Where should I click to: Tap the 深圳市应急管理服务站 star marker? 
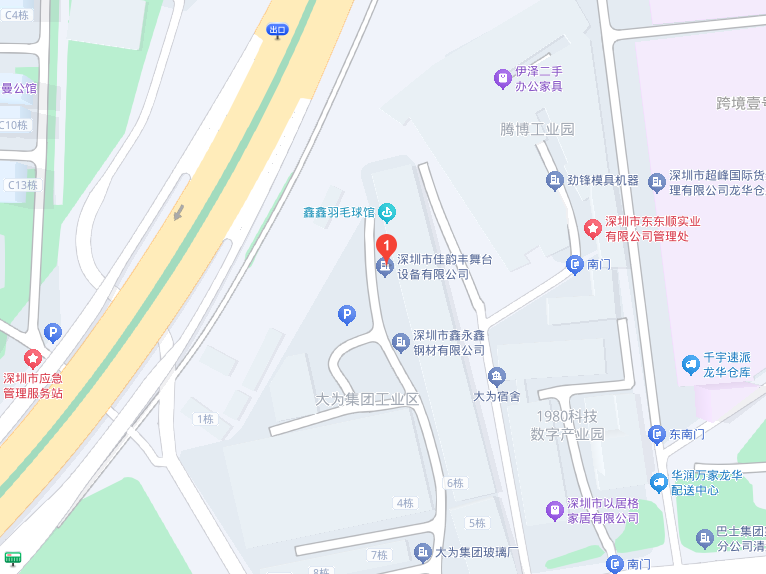[x=33, y=358]
